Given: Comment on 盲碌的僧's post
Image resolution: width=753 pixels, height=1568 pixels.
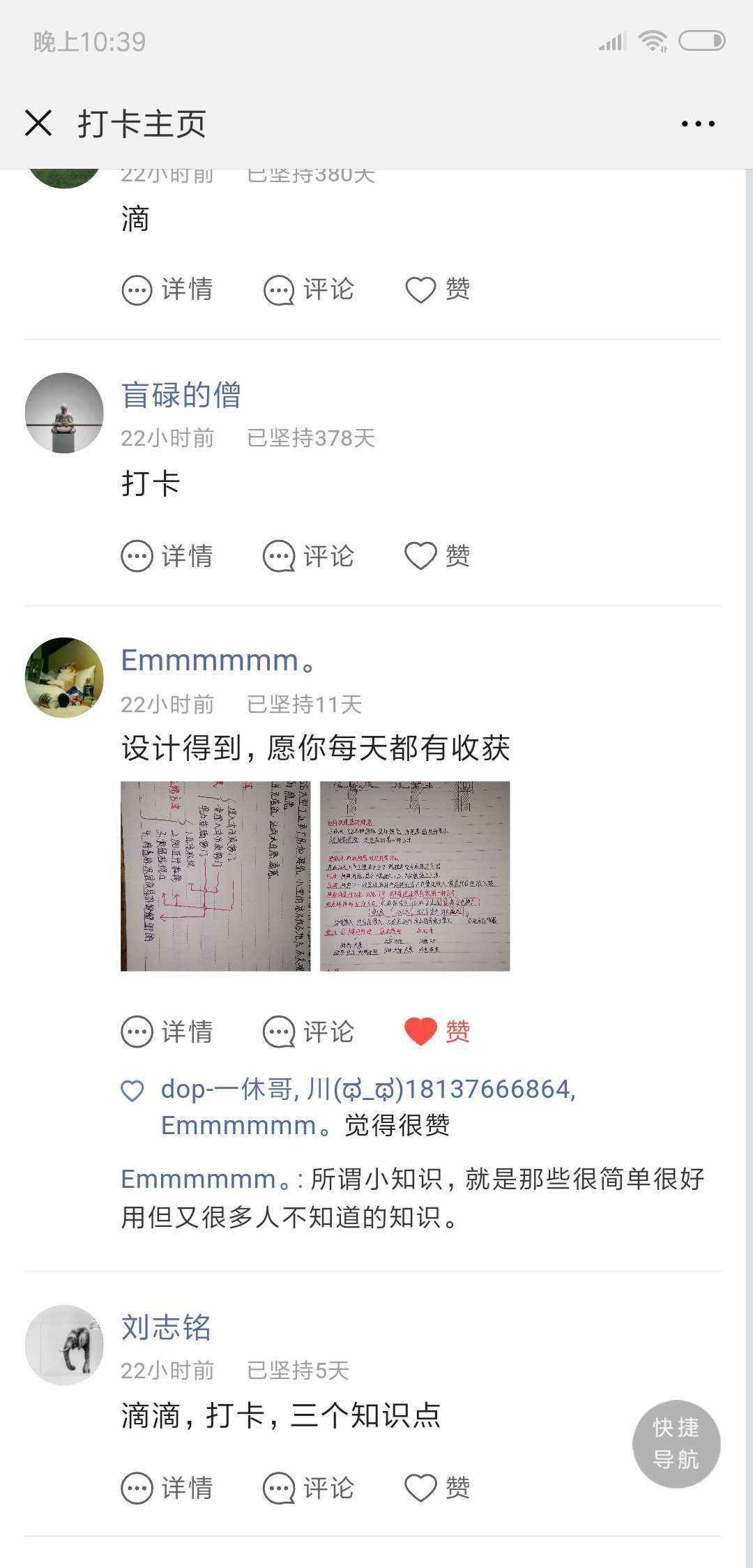Looking at the screenshot, I should coord(309,556).
